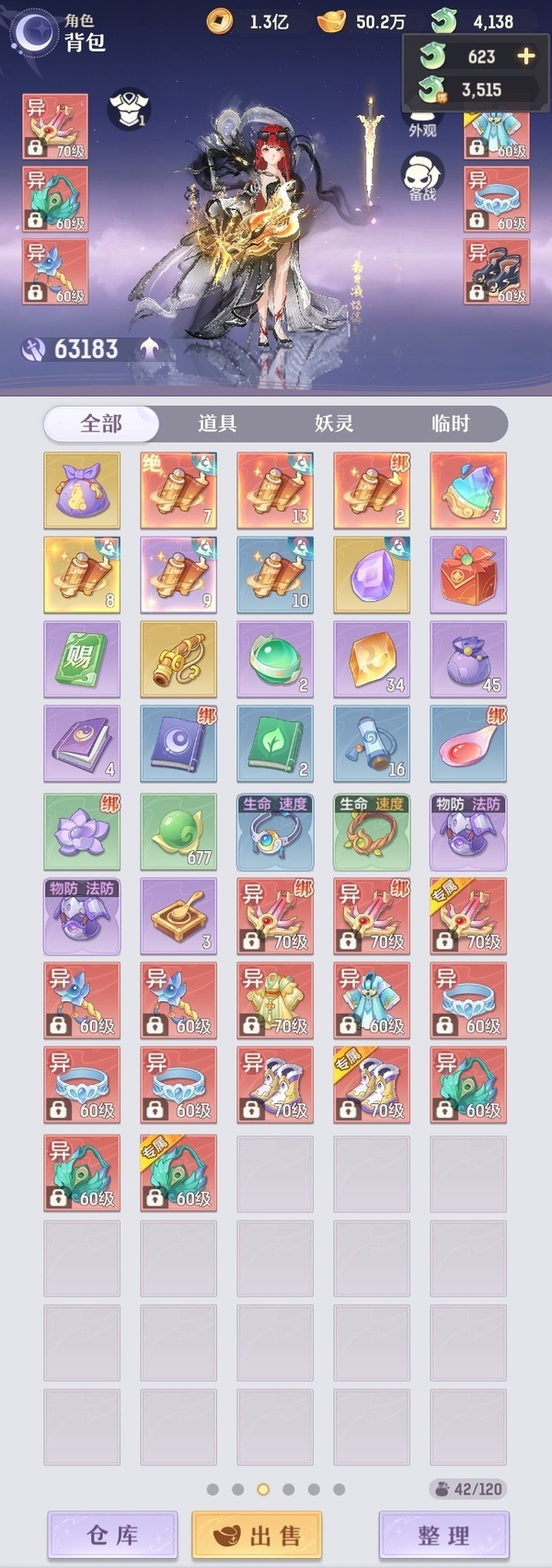Select the amber crystal item with 34
Viewport: 552px width, 1568px height.
(372, 659)
